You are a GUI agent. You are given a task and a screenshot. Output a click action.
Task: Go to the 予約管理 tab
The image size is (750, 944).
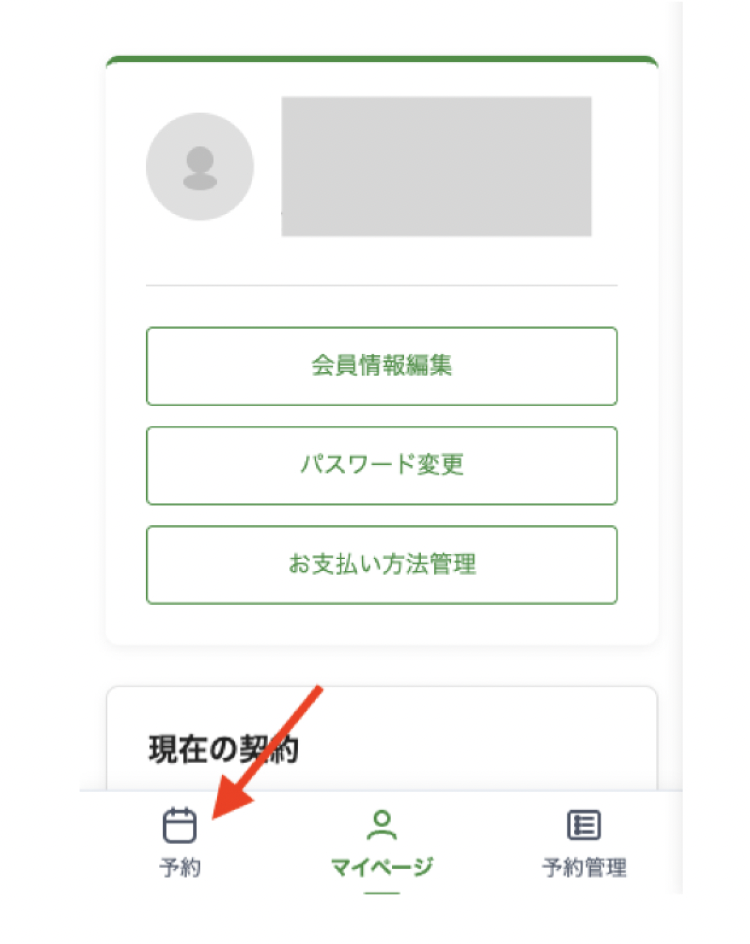(584, 842)
